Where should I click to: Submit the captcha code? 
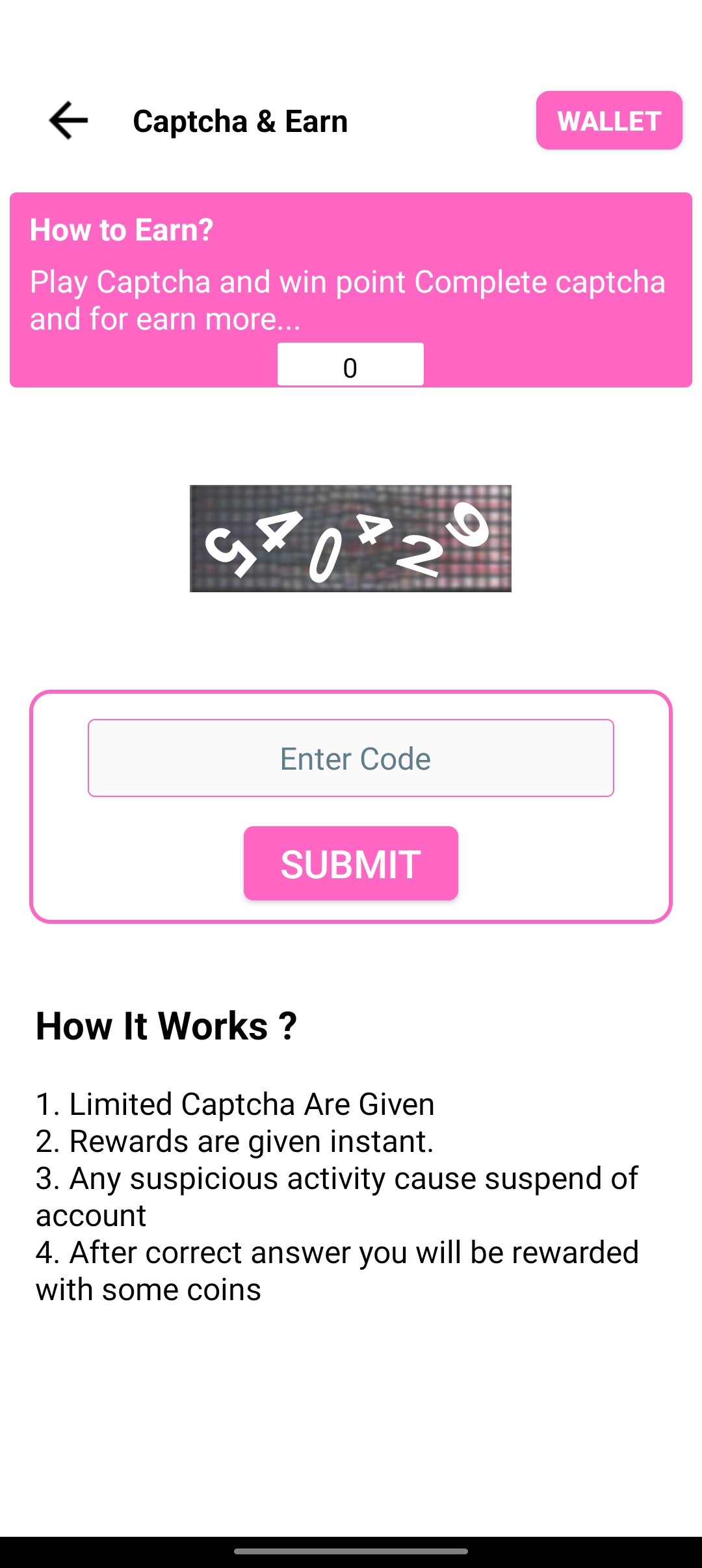351,863
